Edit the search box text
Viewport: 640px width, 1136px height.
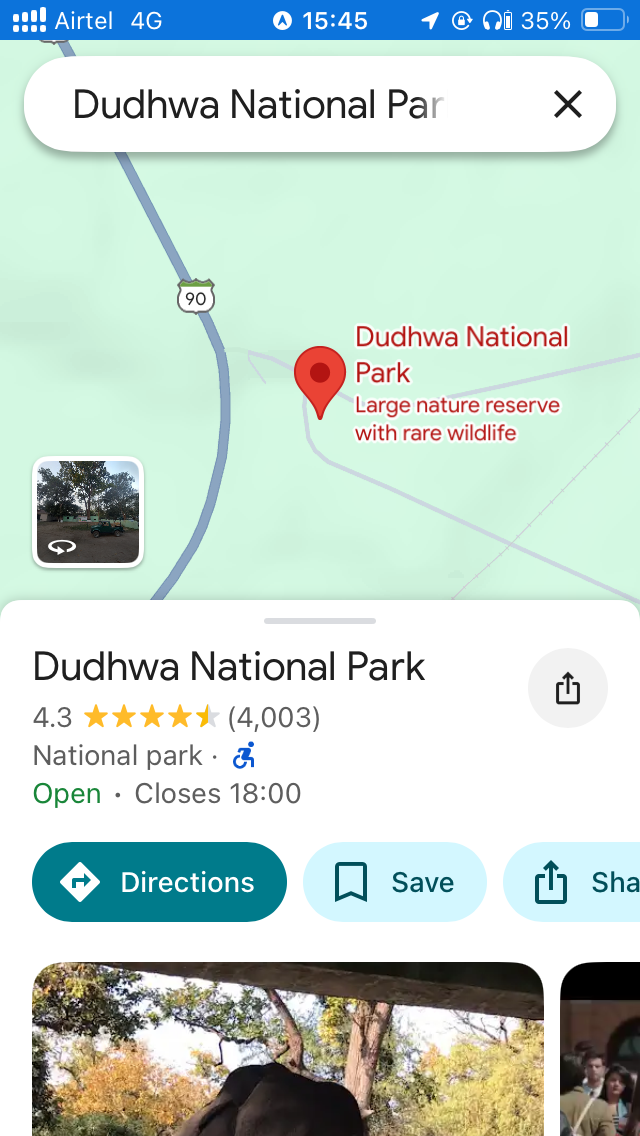[x=257, y=105]
